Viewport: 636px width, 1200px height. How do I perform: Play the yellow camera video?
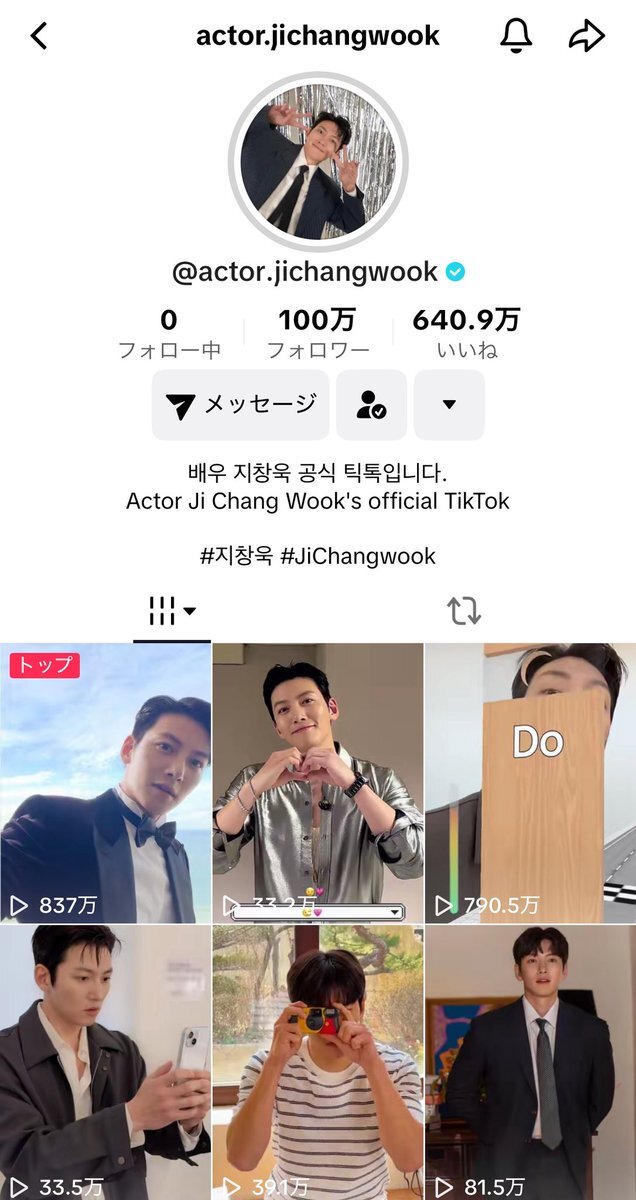pyautogui.click(x=318, y=1062)
